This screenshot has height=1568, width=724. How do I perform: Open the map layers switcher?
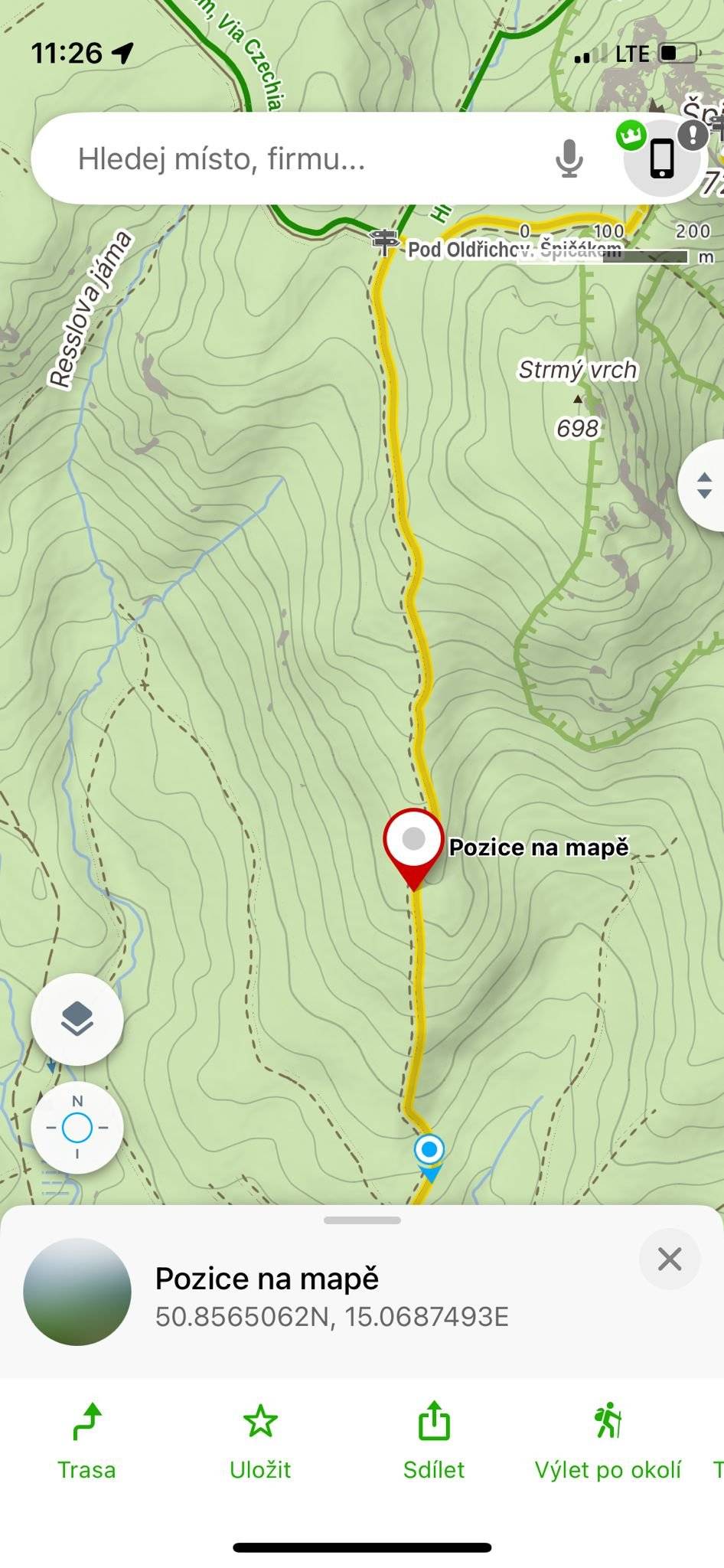coord(77,1019)
